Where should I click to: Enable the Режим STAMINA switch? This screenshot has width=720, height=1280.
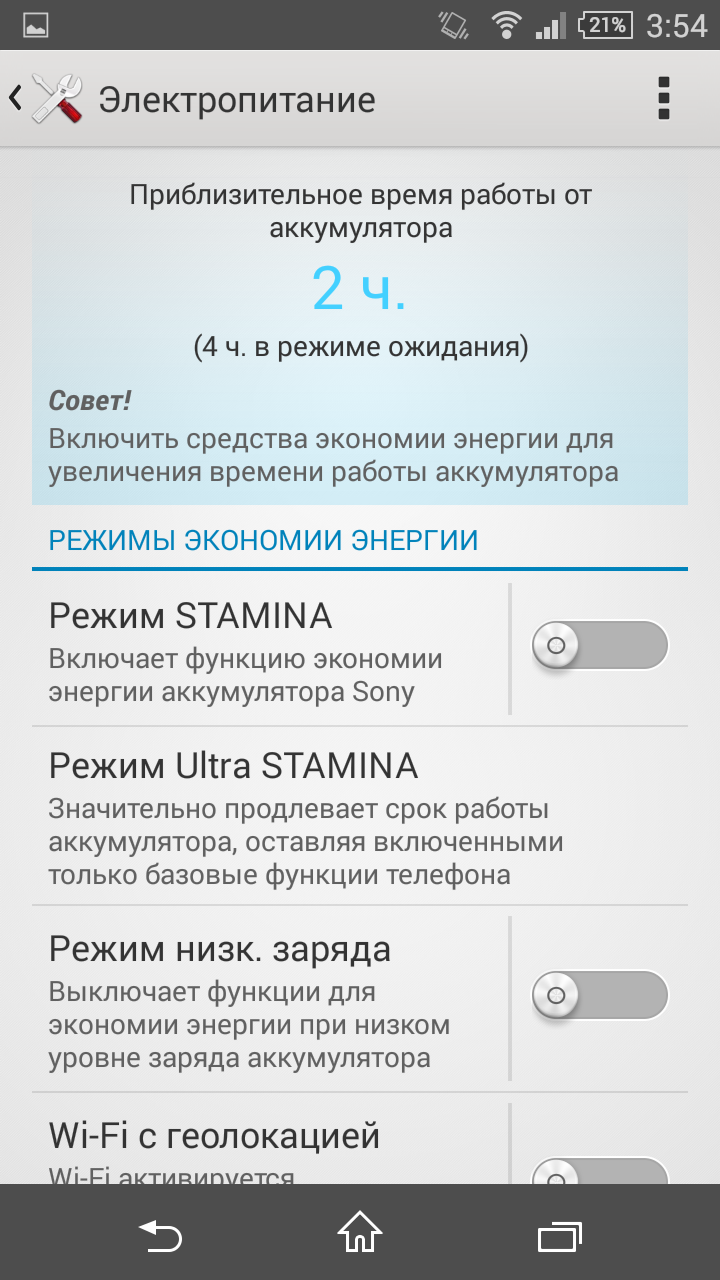point(599,645)
